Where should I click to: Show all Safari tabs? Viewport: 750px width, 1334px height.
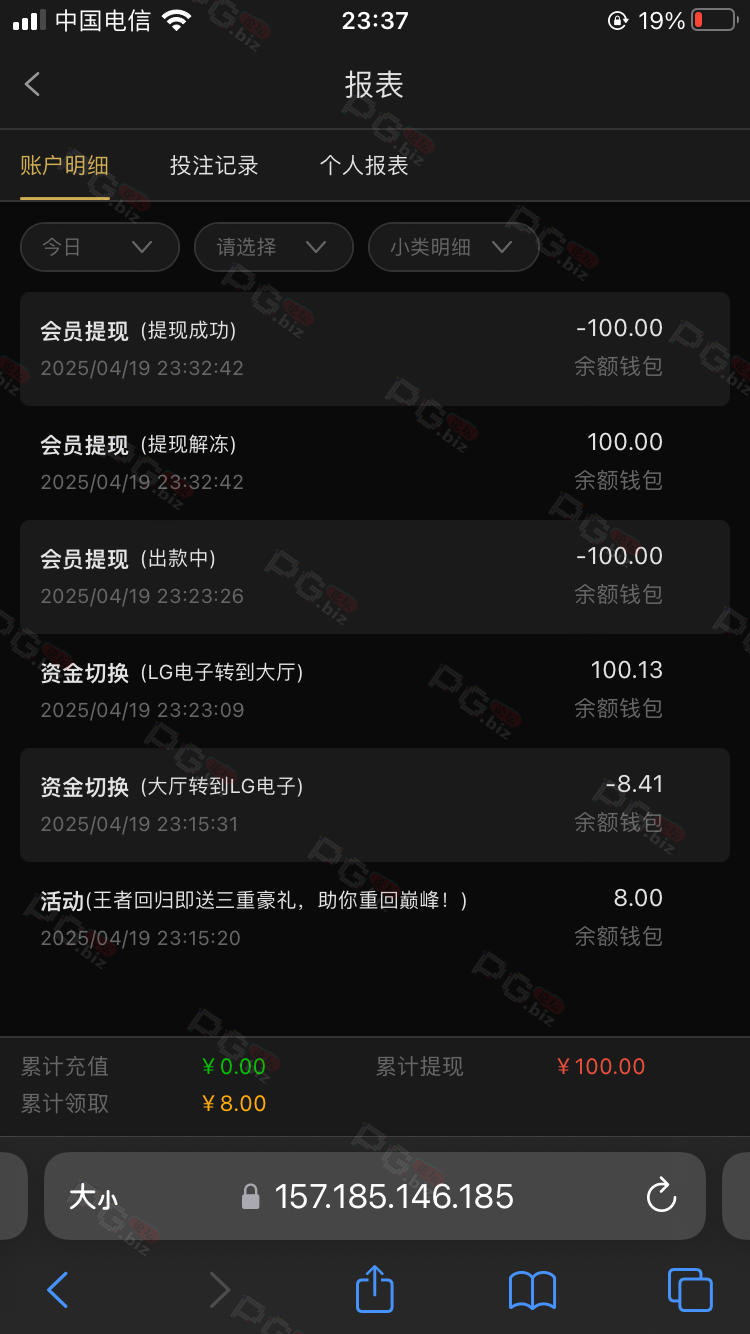pyautogui.click(x=690, y=1290)
